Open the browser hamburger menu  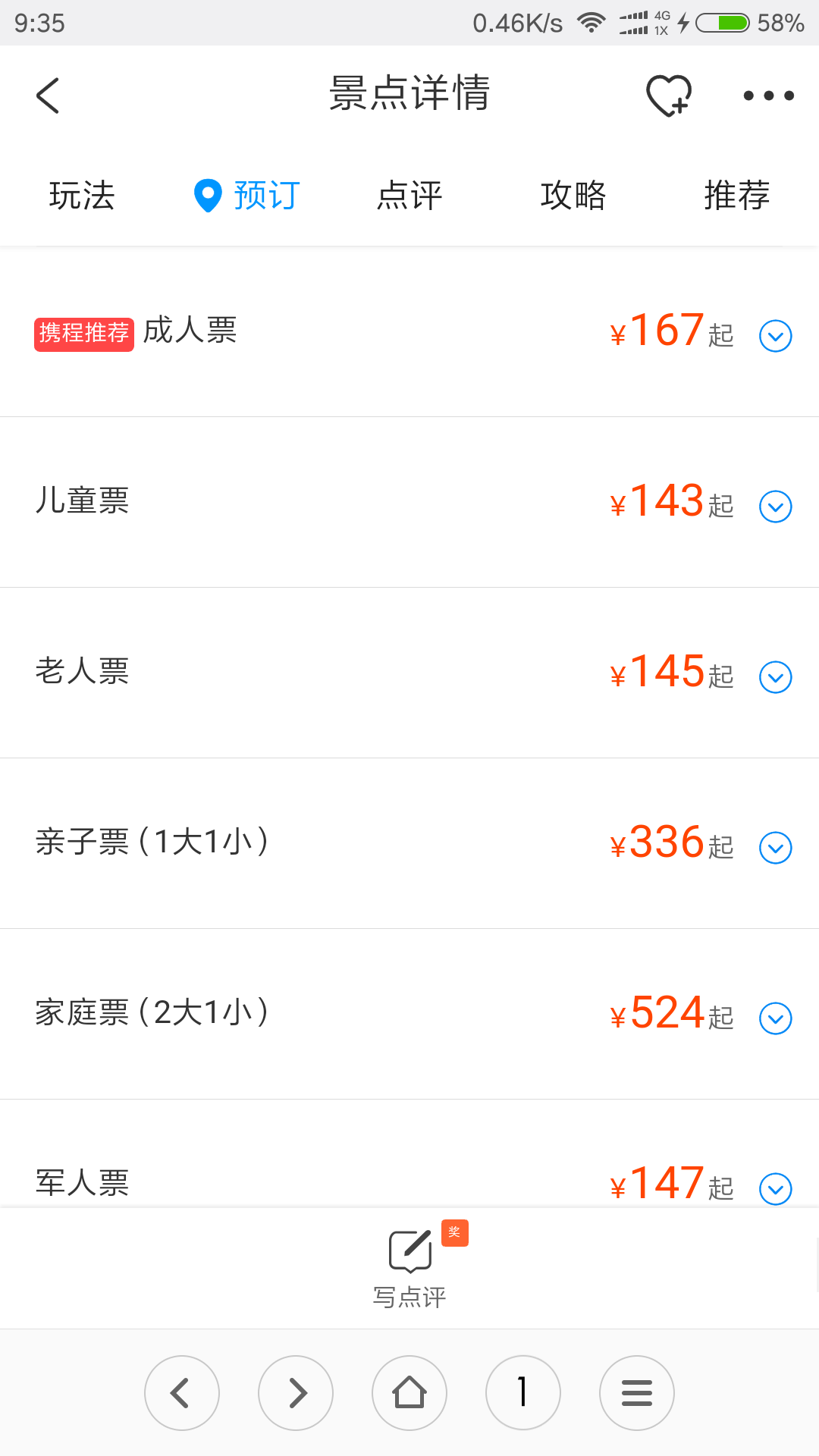(637, 1392)
